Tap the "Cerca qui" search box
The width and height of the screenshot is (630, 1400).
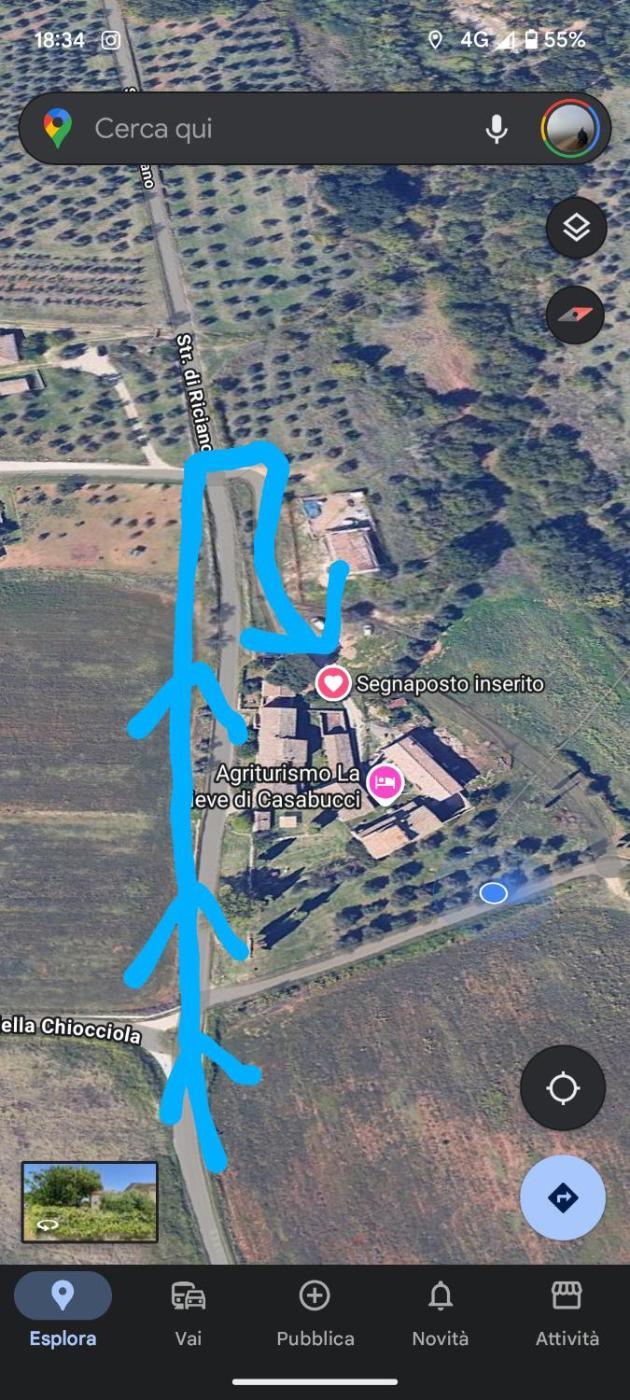[270, 128]
